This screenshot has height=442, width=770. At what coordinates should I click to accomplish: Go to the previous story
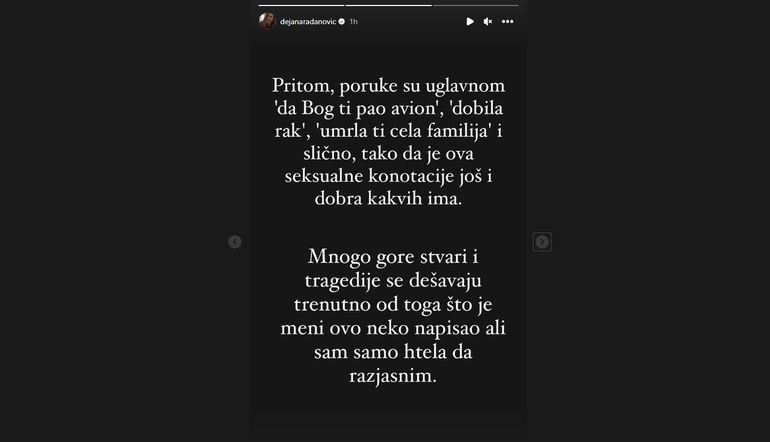click(235, 241)
